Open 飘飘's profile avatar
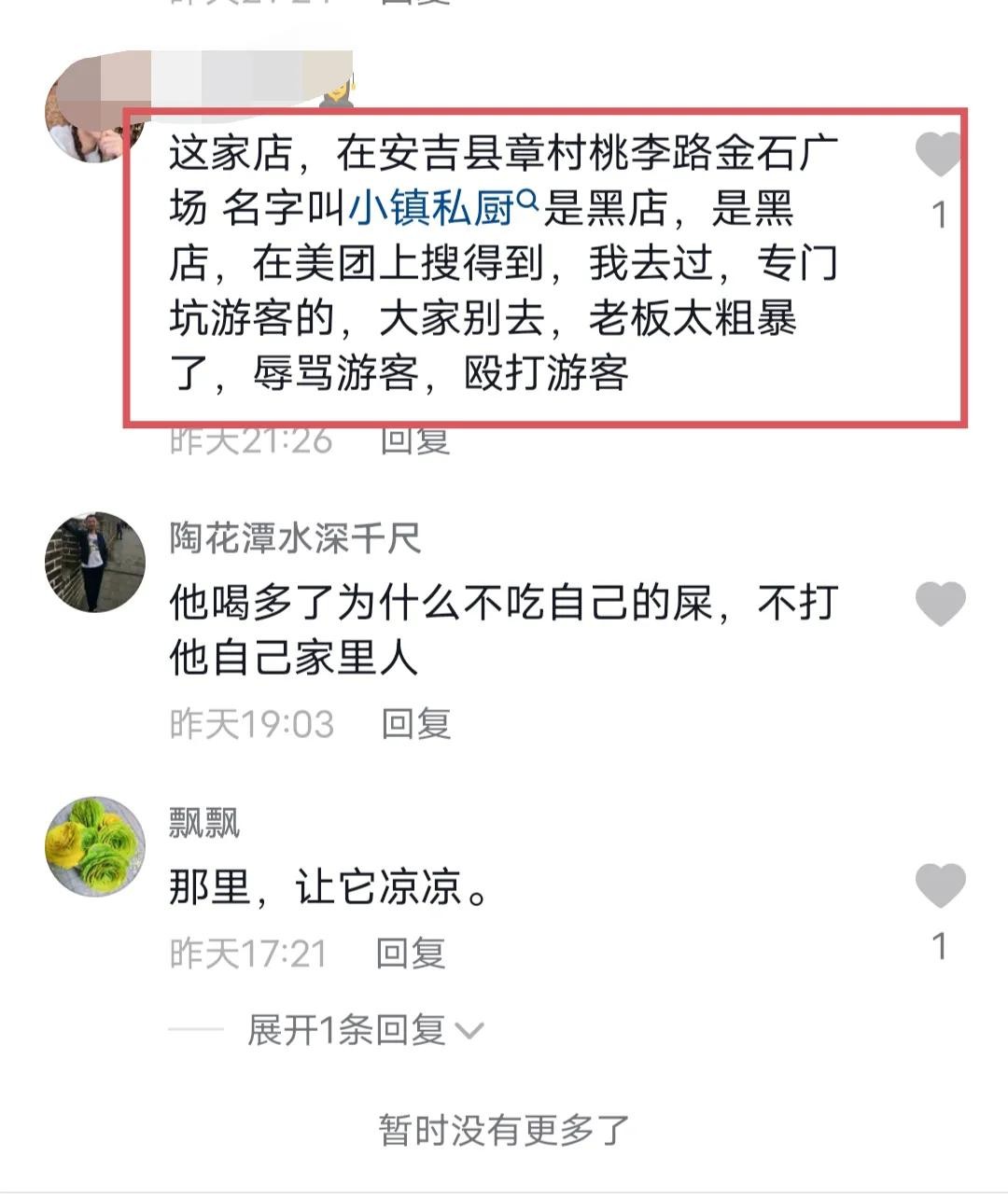This screenshot has height=1198, width=1008. tap(95, 846)
